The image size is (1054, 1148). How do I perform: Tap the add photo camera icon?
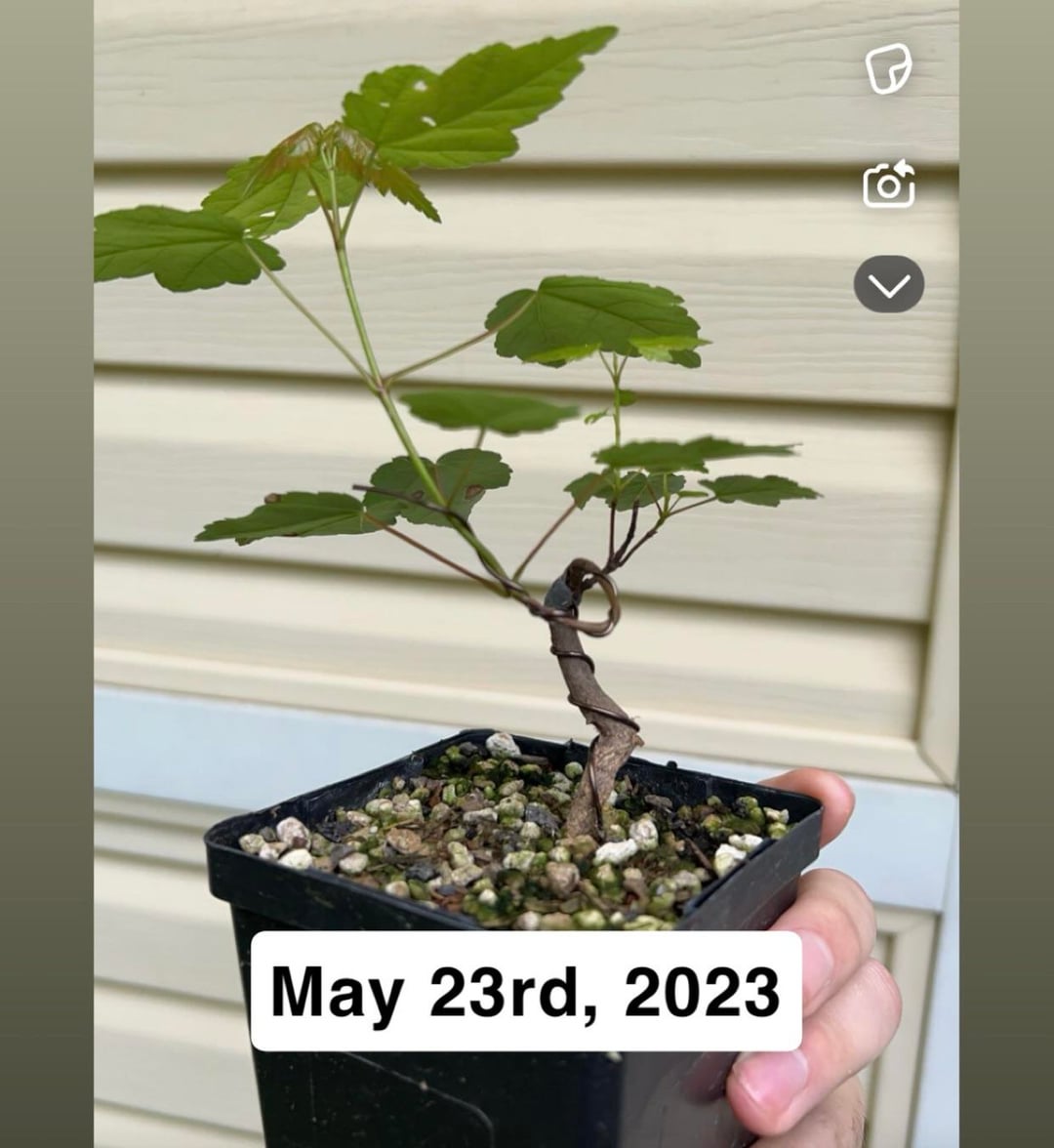pos(888,184)
